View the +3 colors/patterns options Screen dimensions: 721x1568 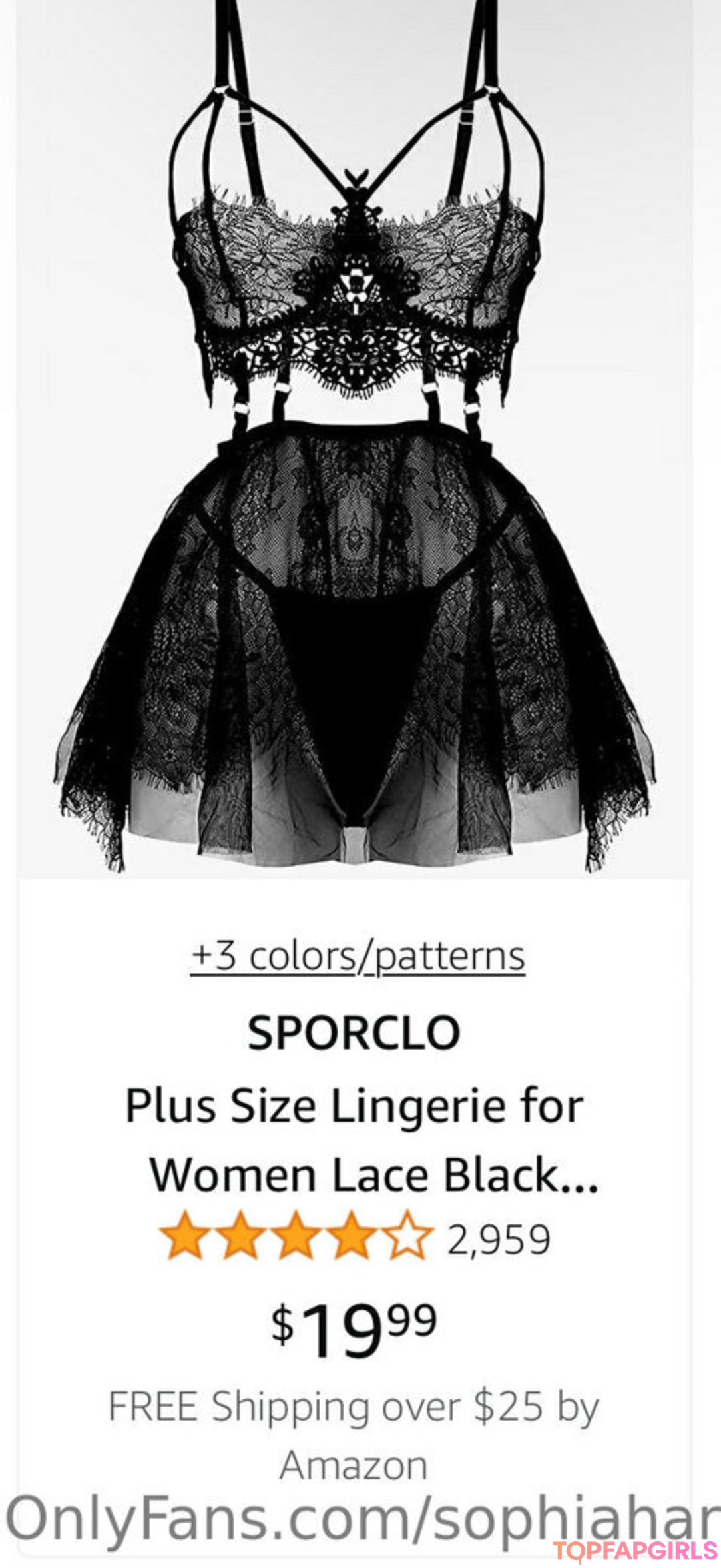tap(358, 956)
